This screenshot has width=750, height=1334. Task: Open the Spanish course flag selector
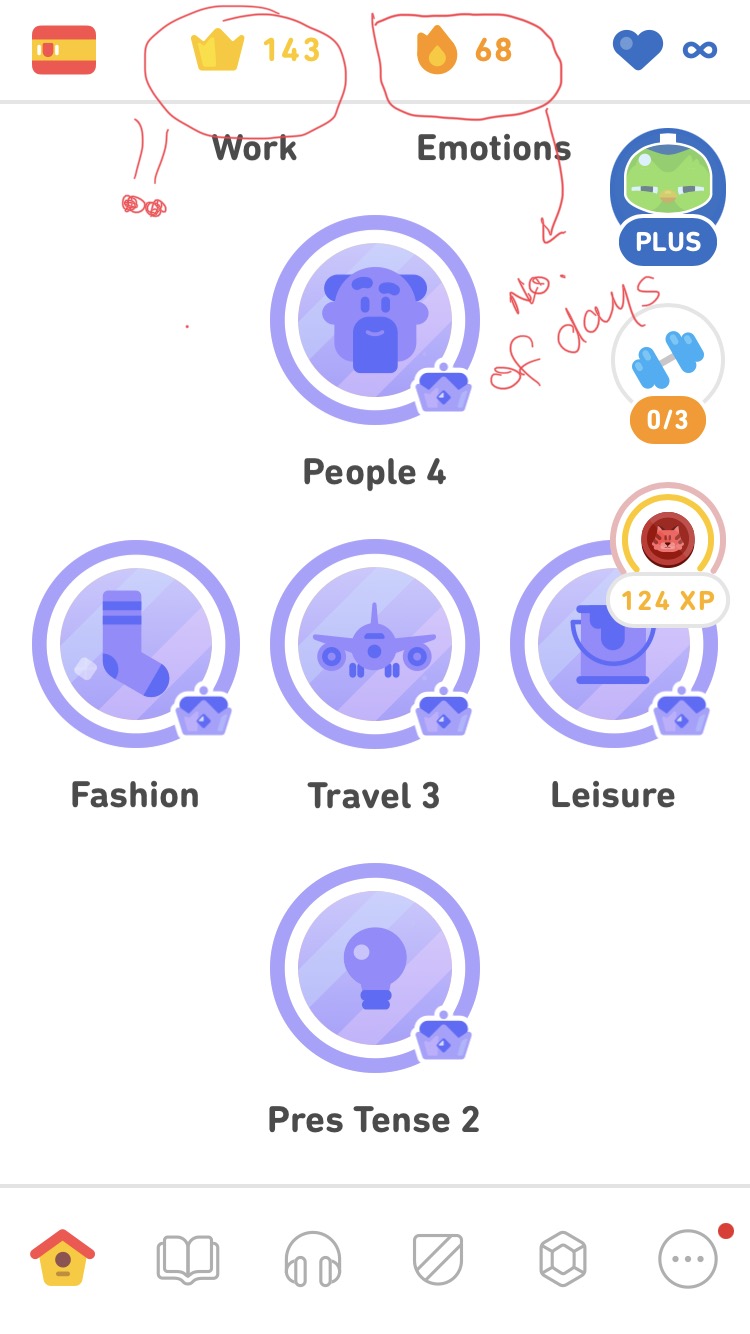coord(64,50)
